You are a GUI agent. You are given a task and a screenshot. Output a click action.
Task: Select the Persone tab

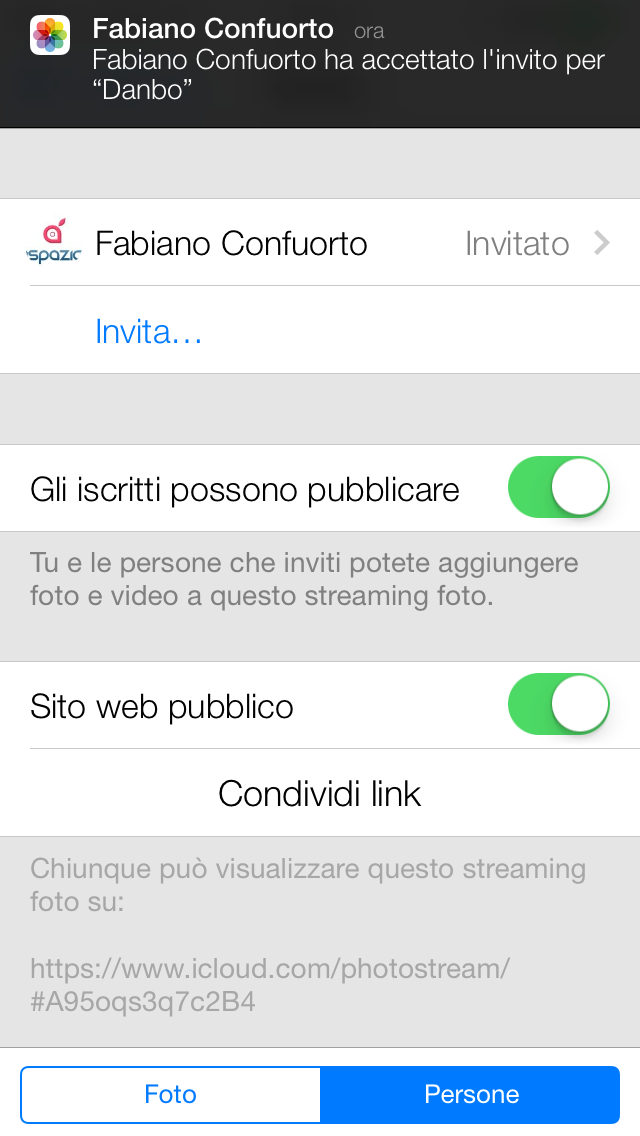[x=471, y=1094]
